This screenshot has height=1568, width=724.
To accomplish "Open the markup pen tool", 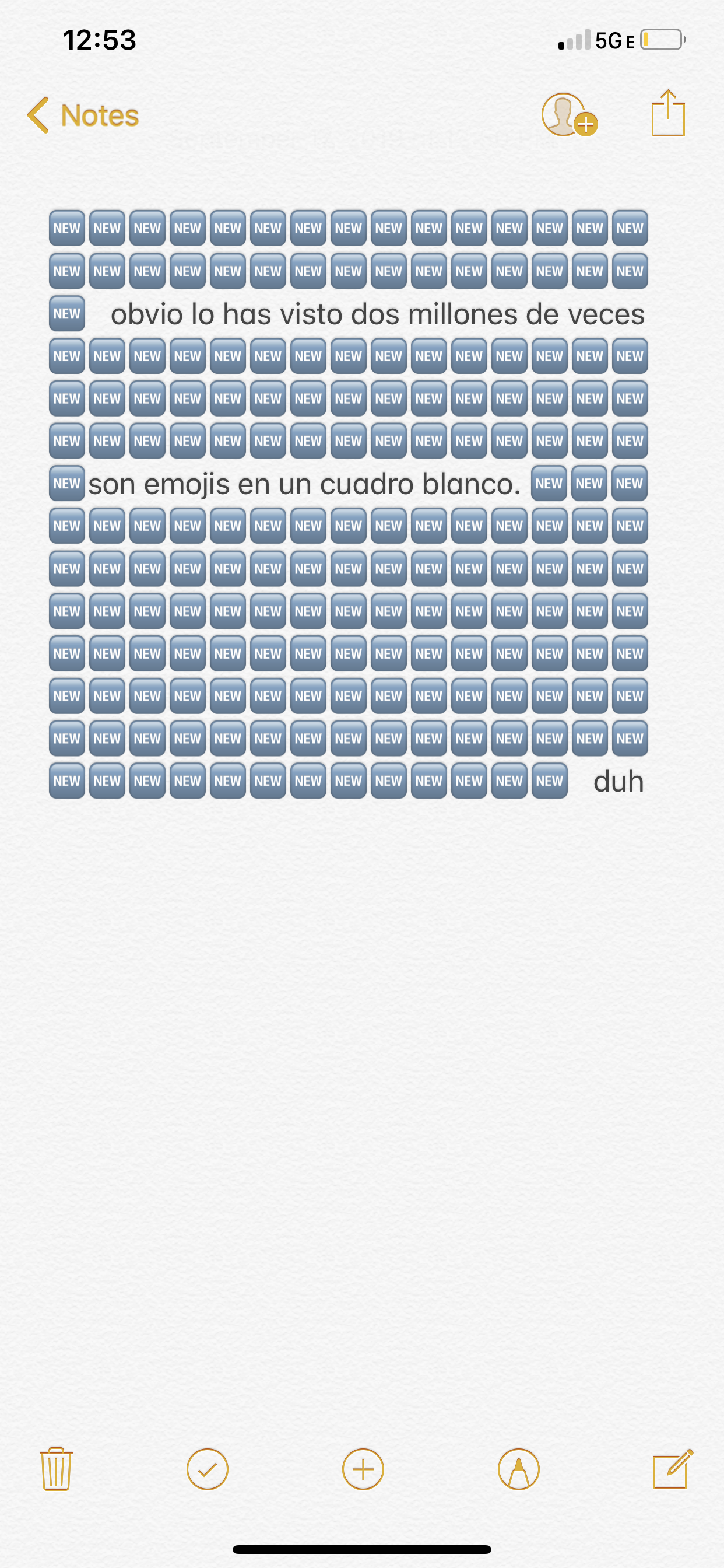I will pos(518,1469).
